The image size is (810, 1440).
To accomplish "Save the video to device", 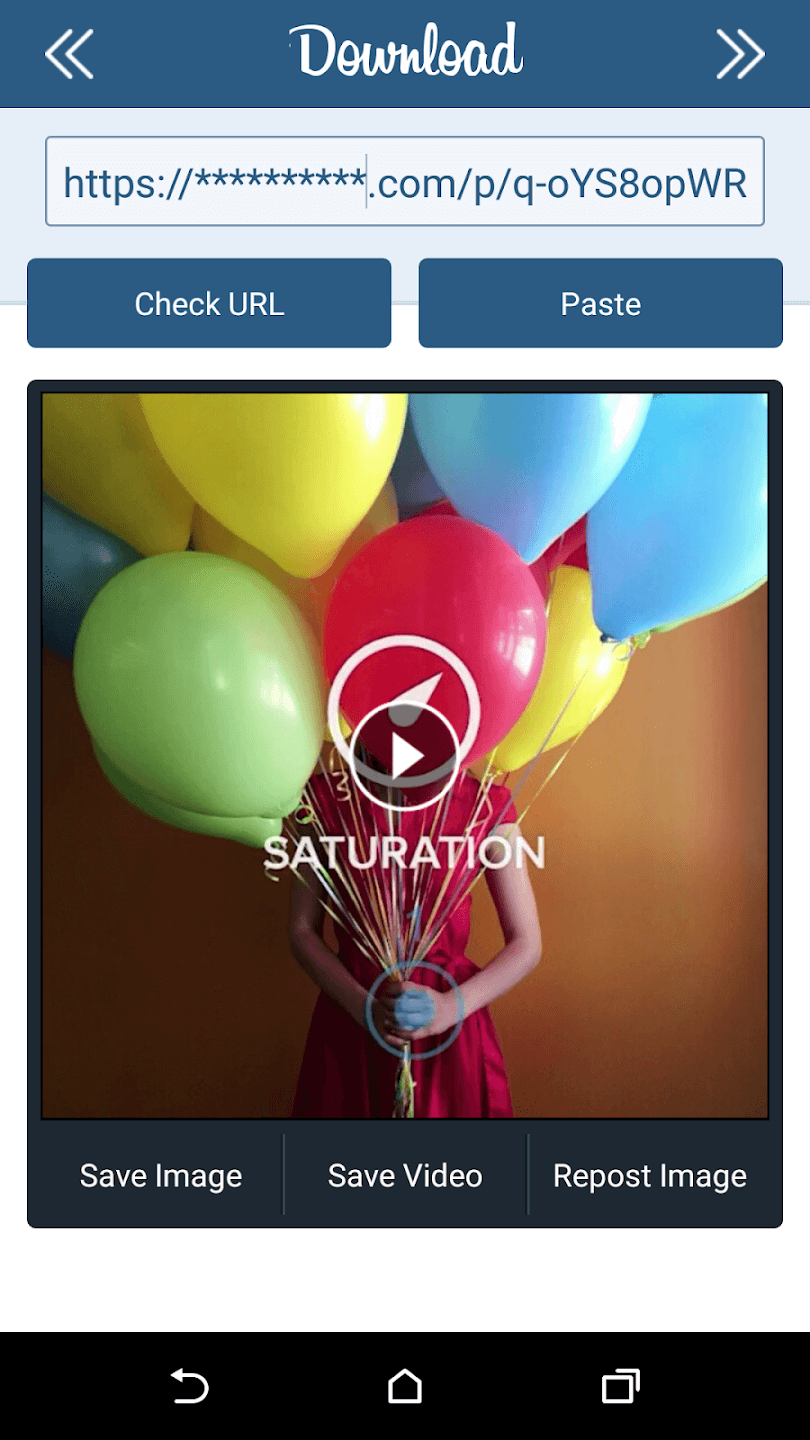I will 405,1176.
